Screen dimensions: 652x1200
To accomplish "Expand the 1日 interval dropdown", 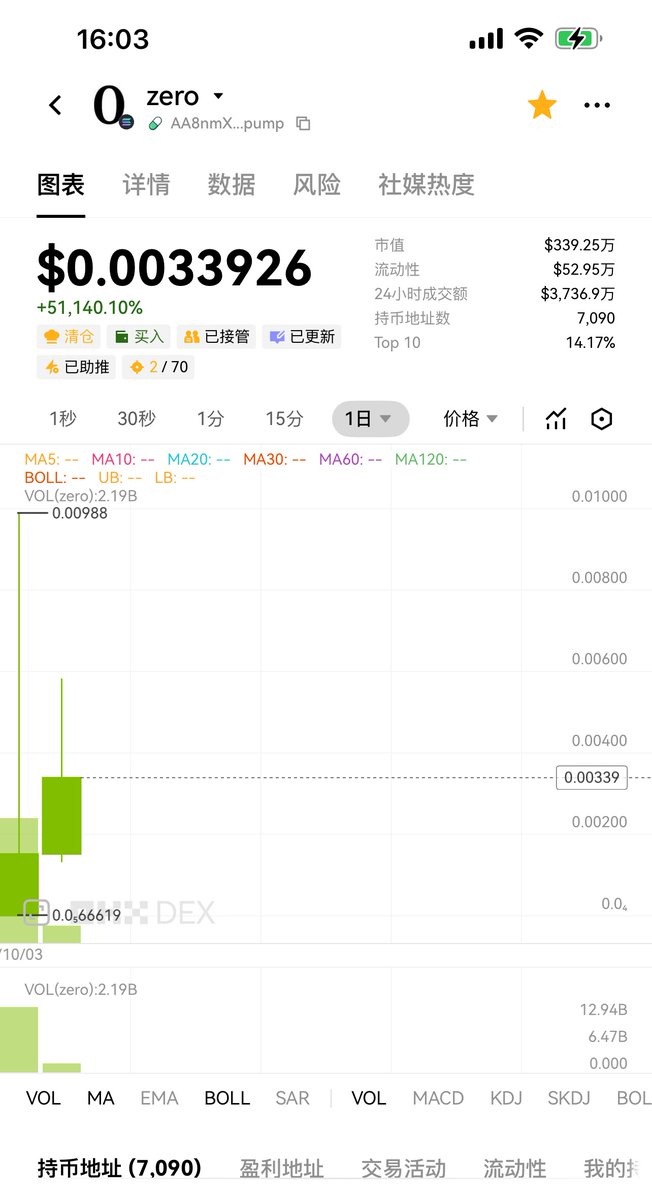I will (x=370, y=419).
